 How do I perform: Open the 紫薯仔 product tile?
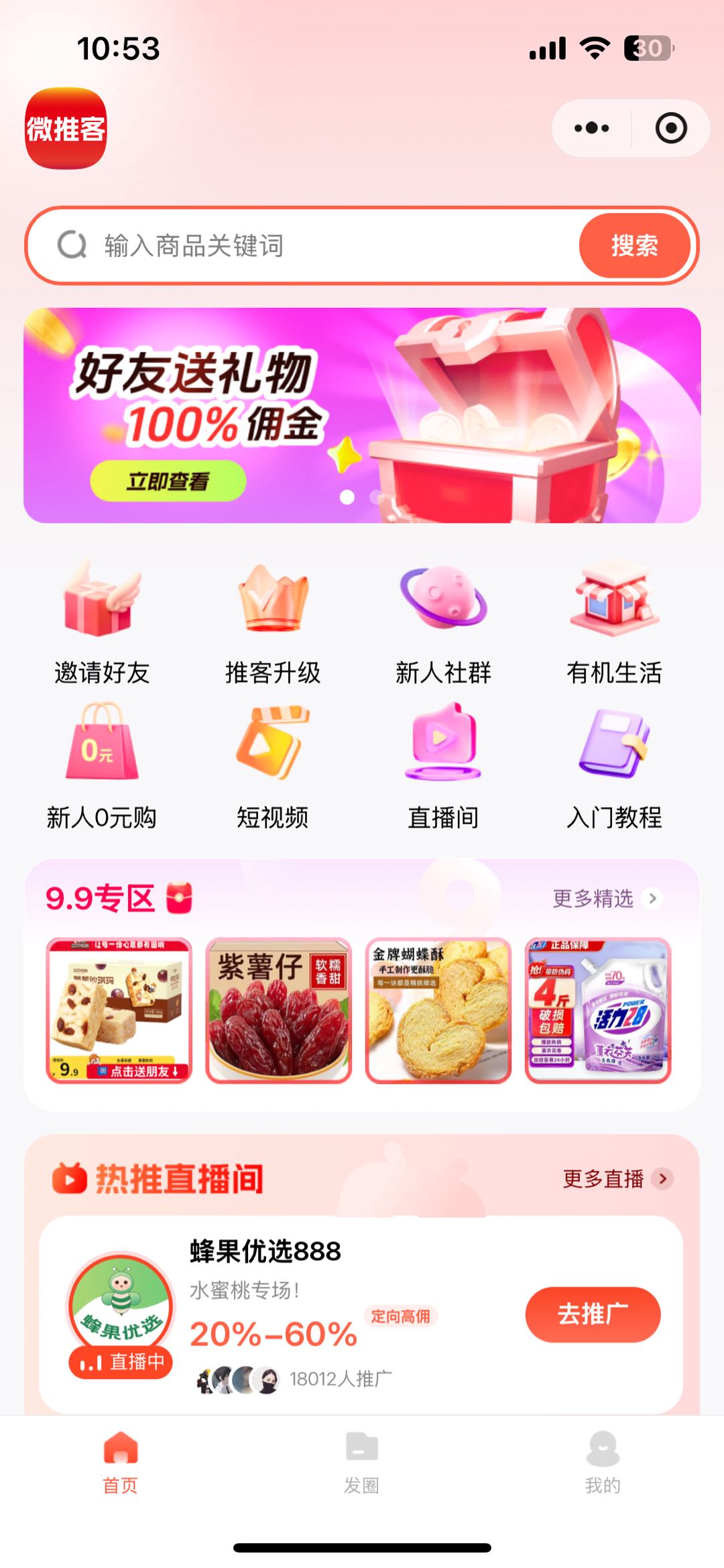tap(279, 1010)
